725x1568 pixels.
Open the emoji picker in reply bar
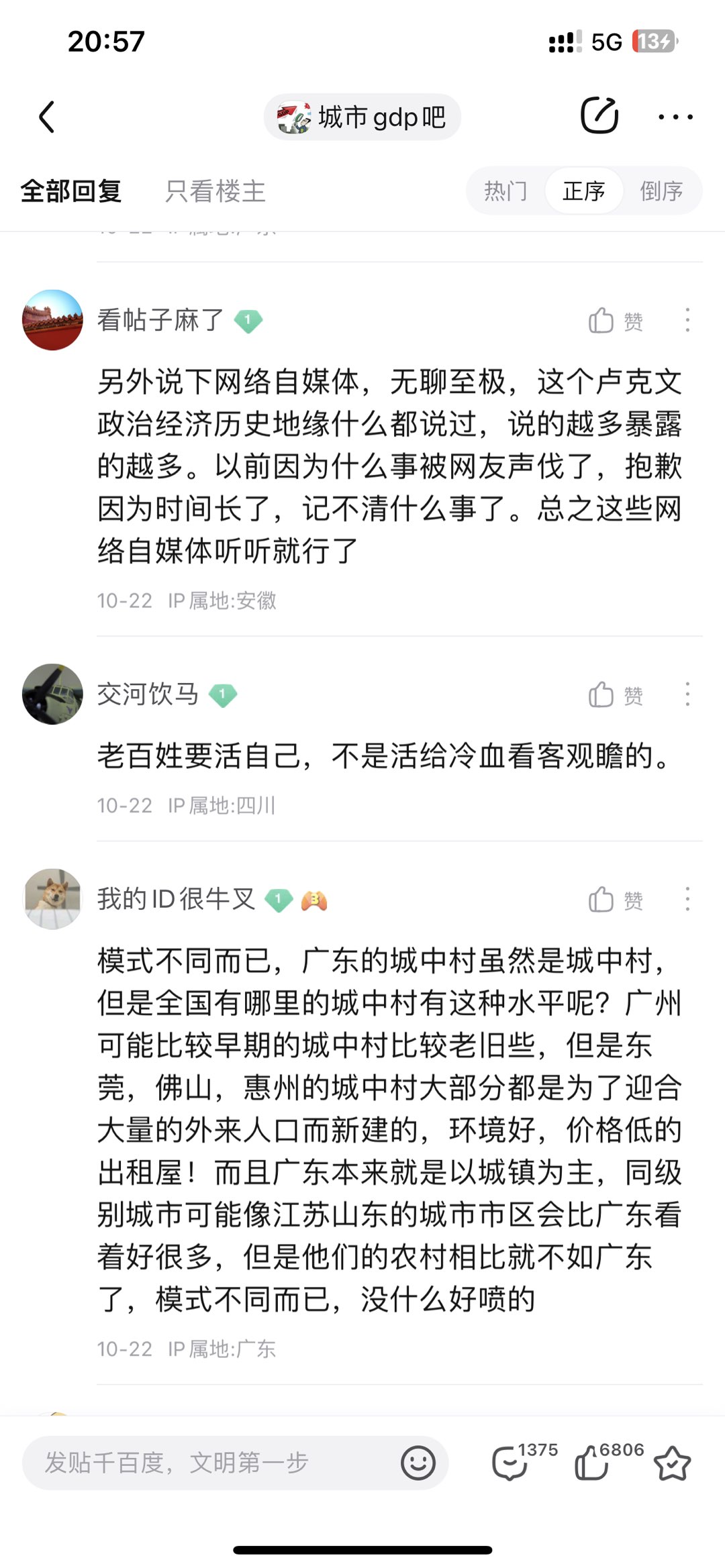pyautogui.click(x=418, y=1463)
